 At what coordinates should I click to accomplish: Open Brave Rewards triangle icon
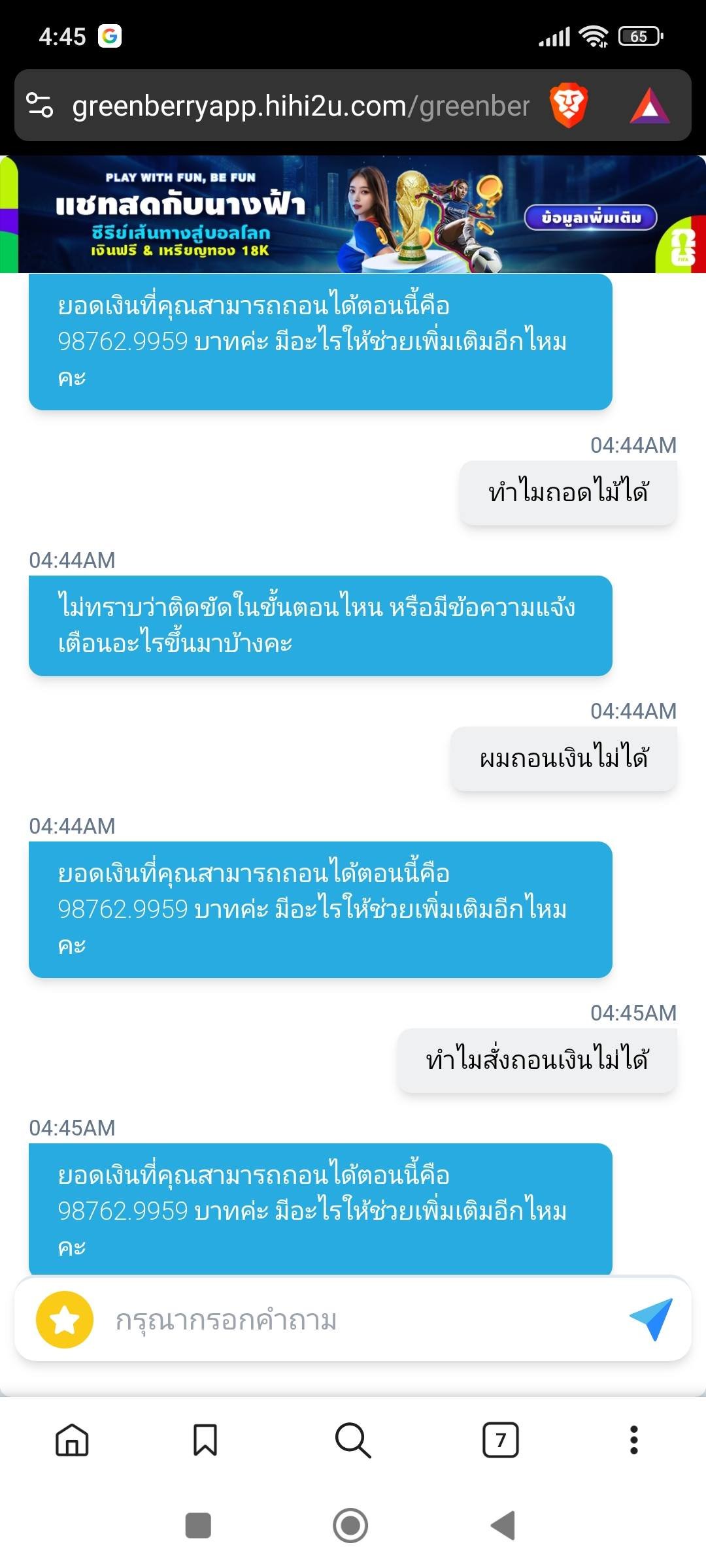tap(649, 106)
